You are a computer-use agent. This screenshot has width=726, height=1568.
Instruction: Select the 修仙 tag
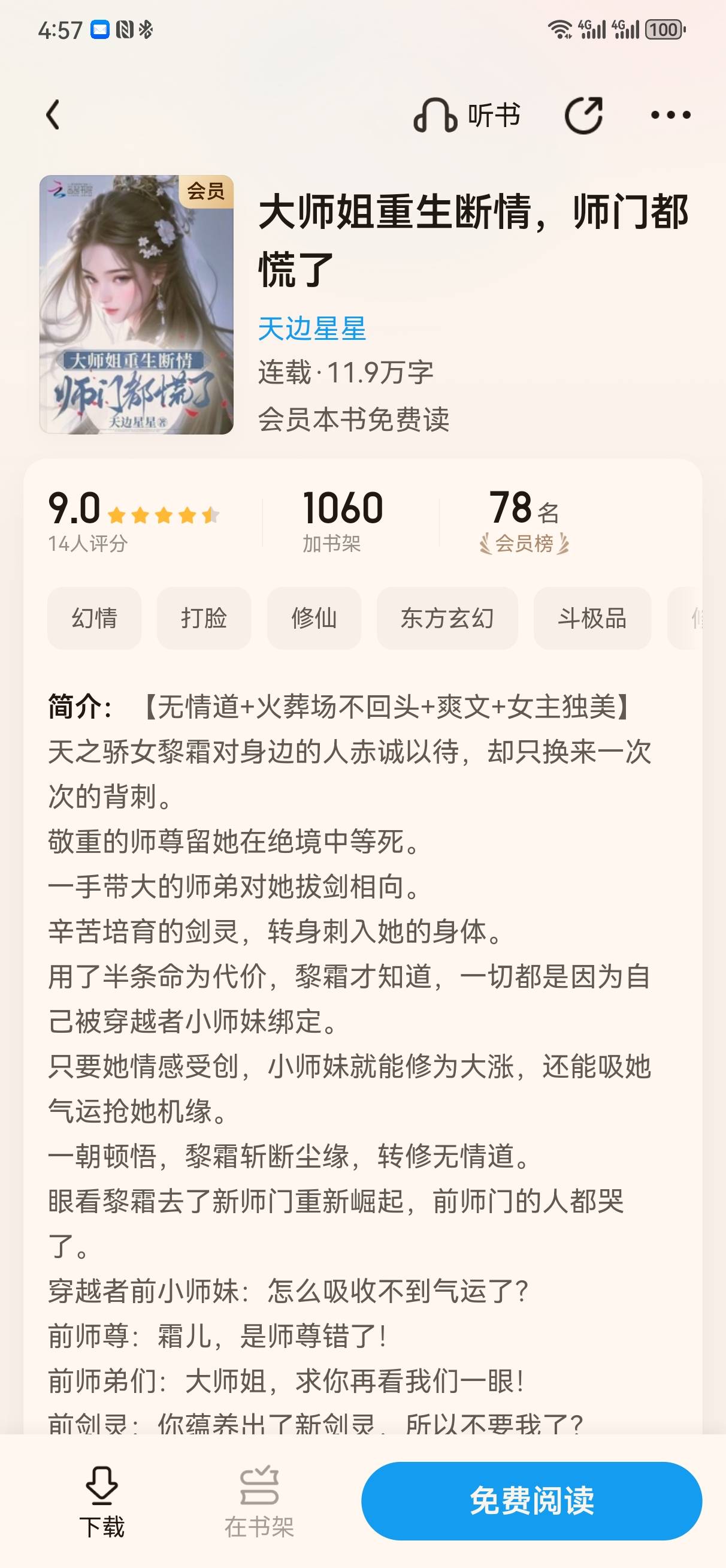coord(313,618)
